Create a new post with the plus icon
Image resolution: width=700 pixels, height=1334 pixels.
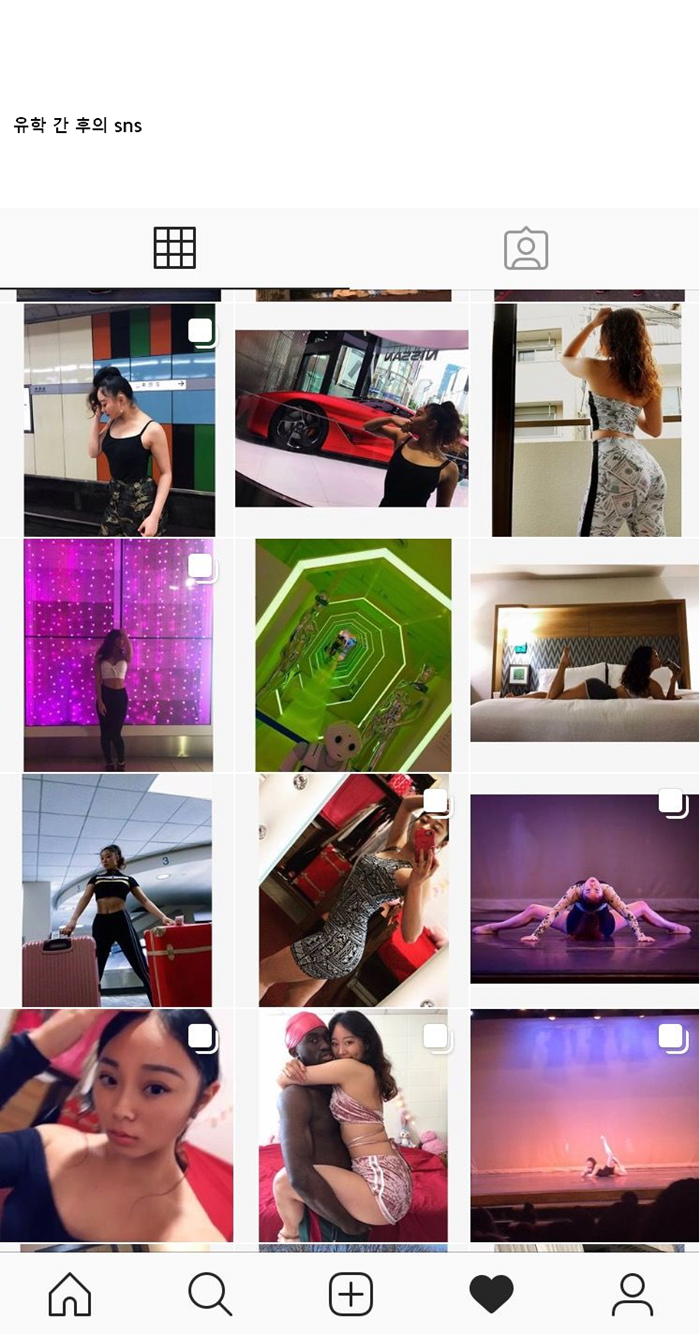pyautogui.click(x=350, y=1295)
